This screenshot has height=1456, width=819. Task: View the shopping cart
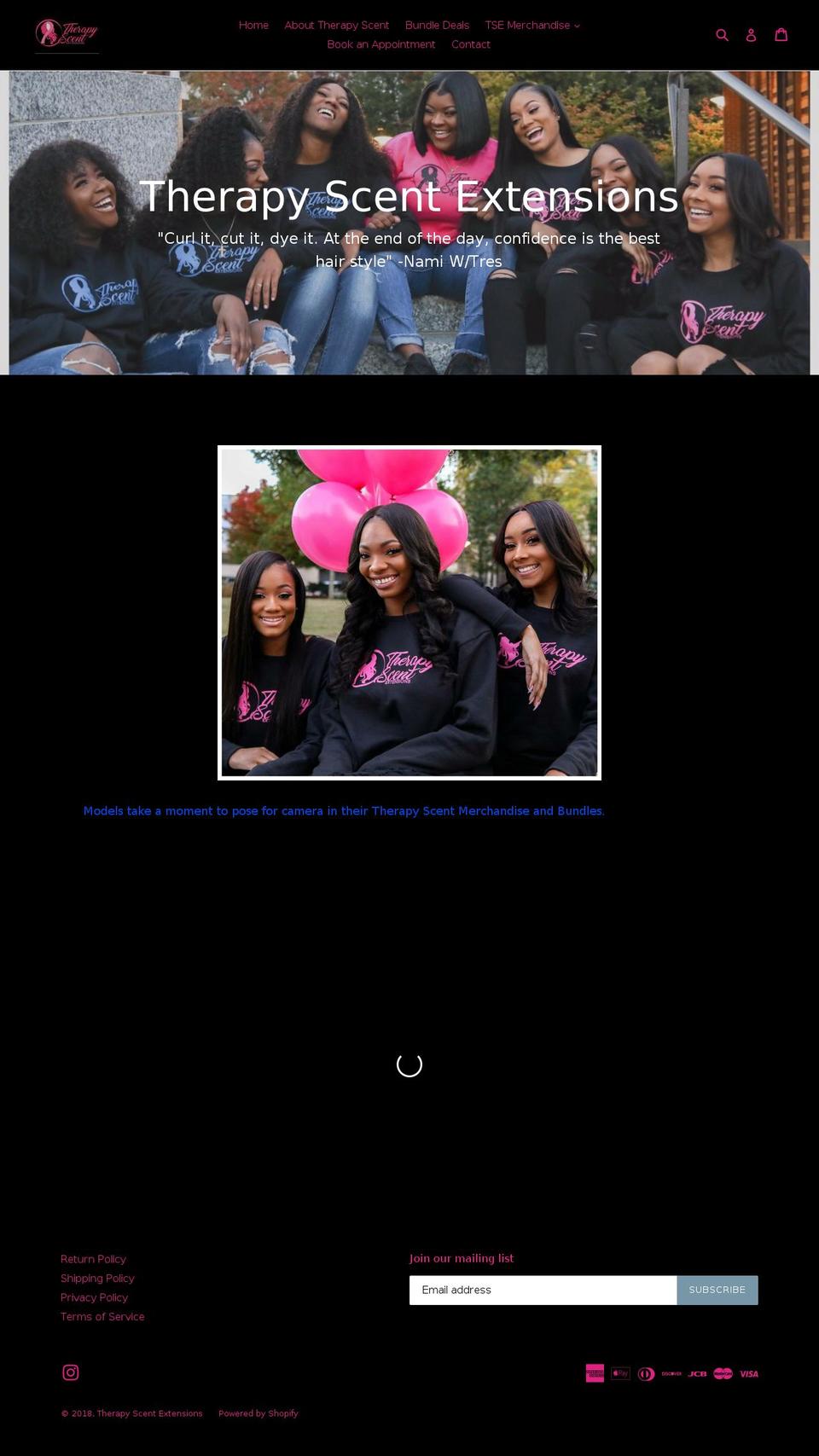781,34
